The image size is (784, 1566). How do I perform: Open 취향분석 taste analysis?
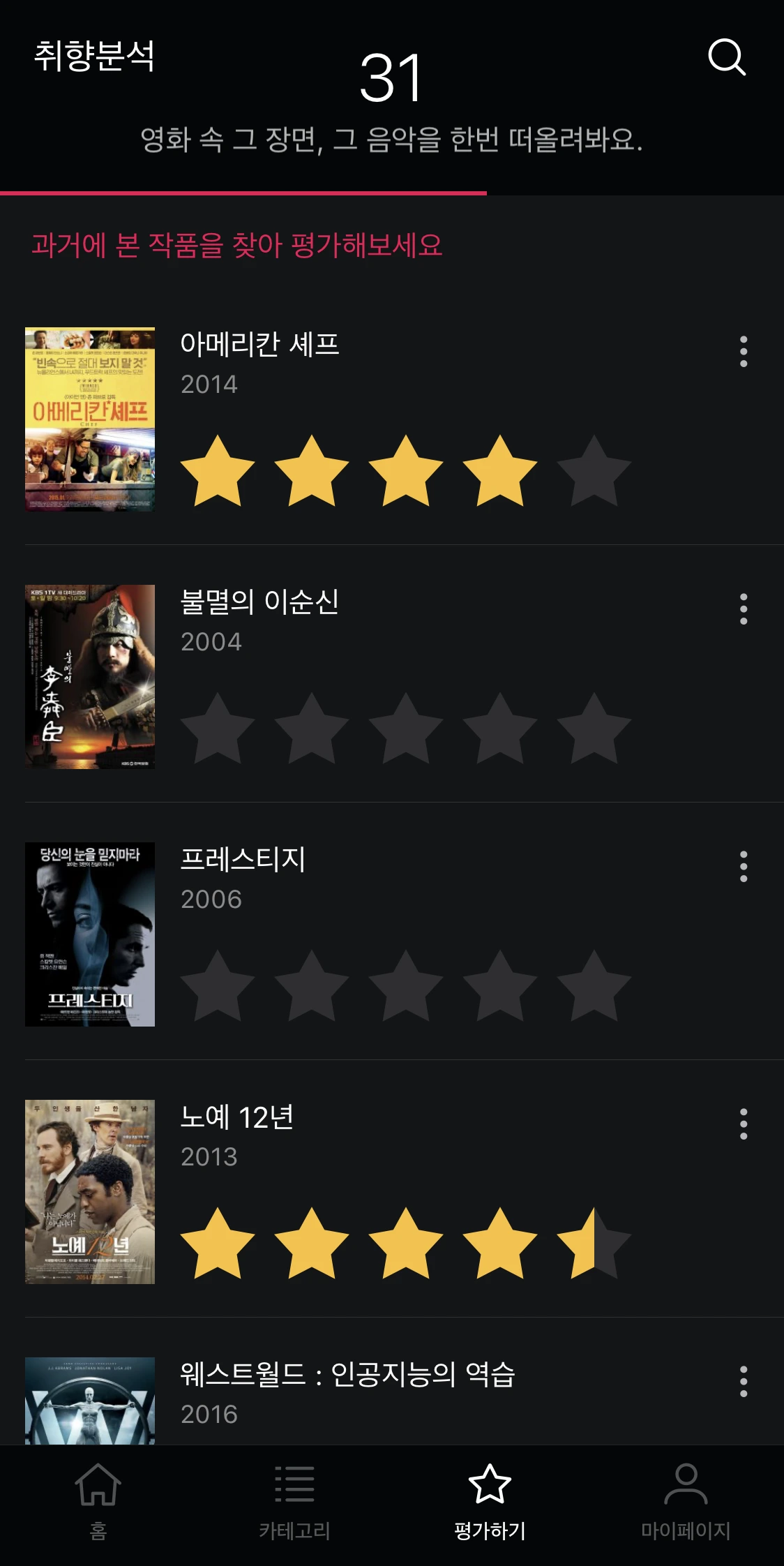(x=94, y=56)
